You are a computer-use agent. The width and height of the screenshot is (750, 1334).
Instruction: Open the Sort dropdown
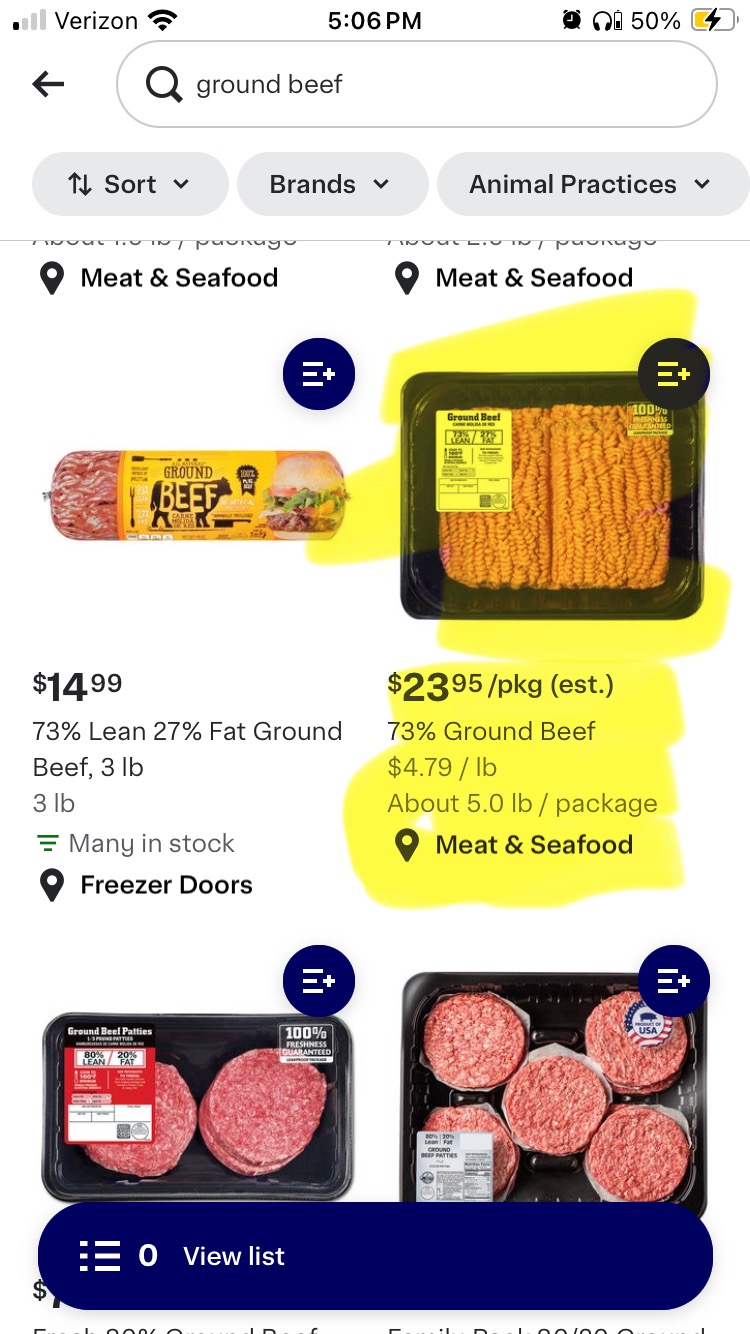click(x=130, y=184)
